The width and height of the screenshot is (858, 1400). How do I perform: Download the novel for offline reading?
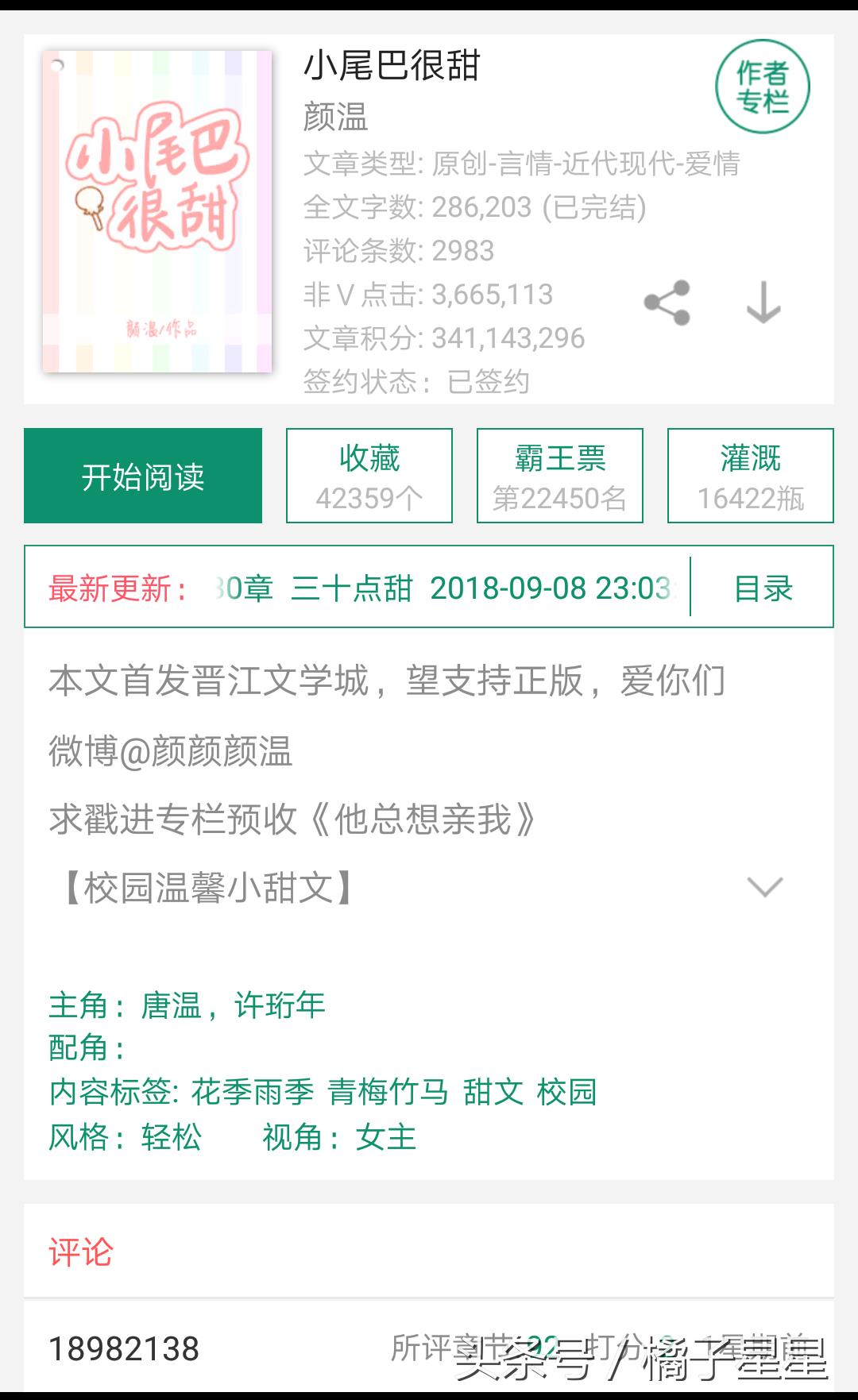(763, 303)
